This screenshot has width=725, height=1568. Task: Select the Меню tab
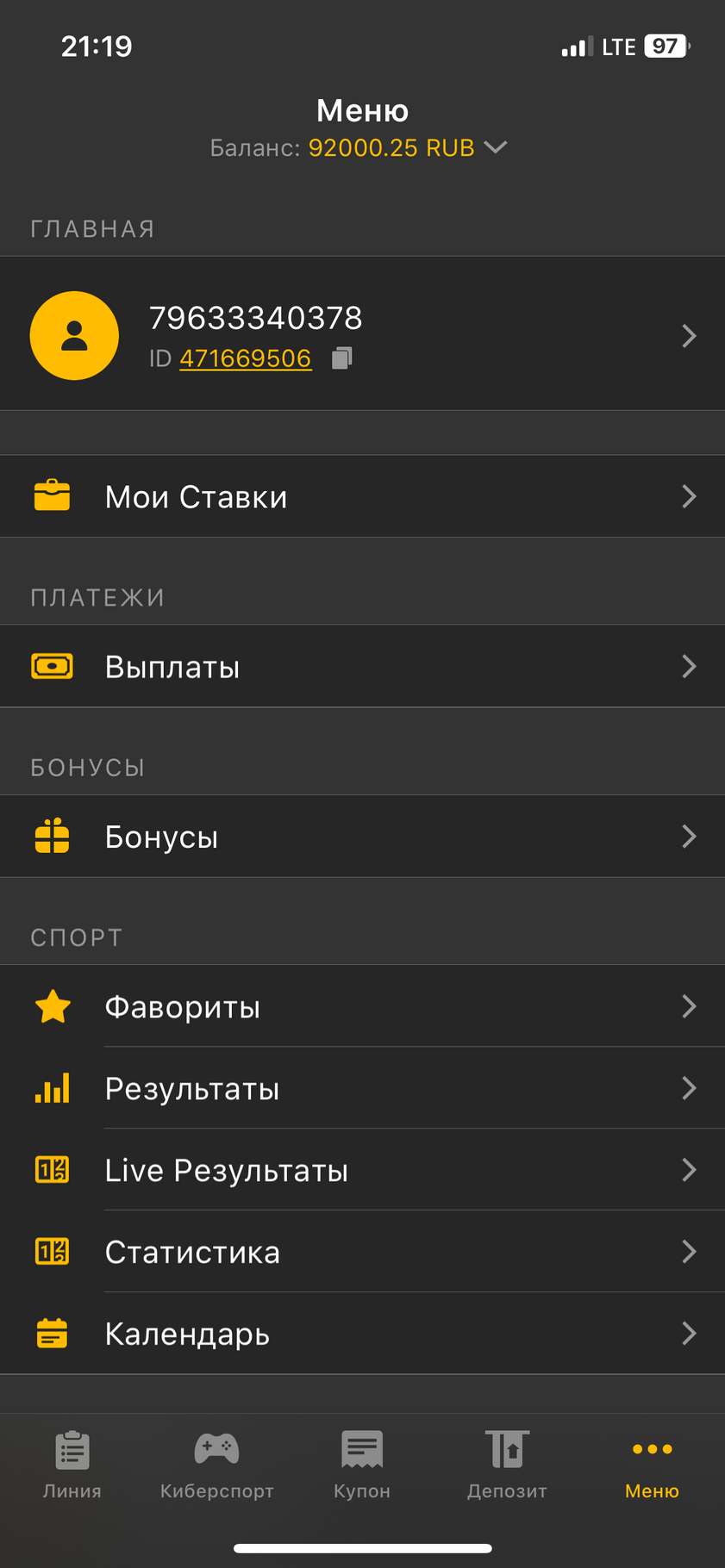(652, 1465)
